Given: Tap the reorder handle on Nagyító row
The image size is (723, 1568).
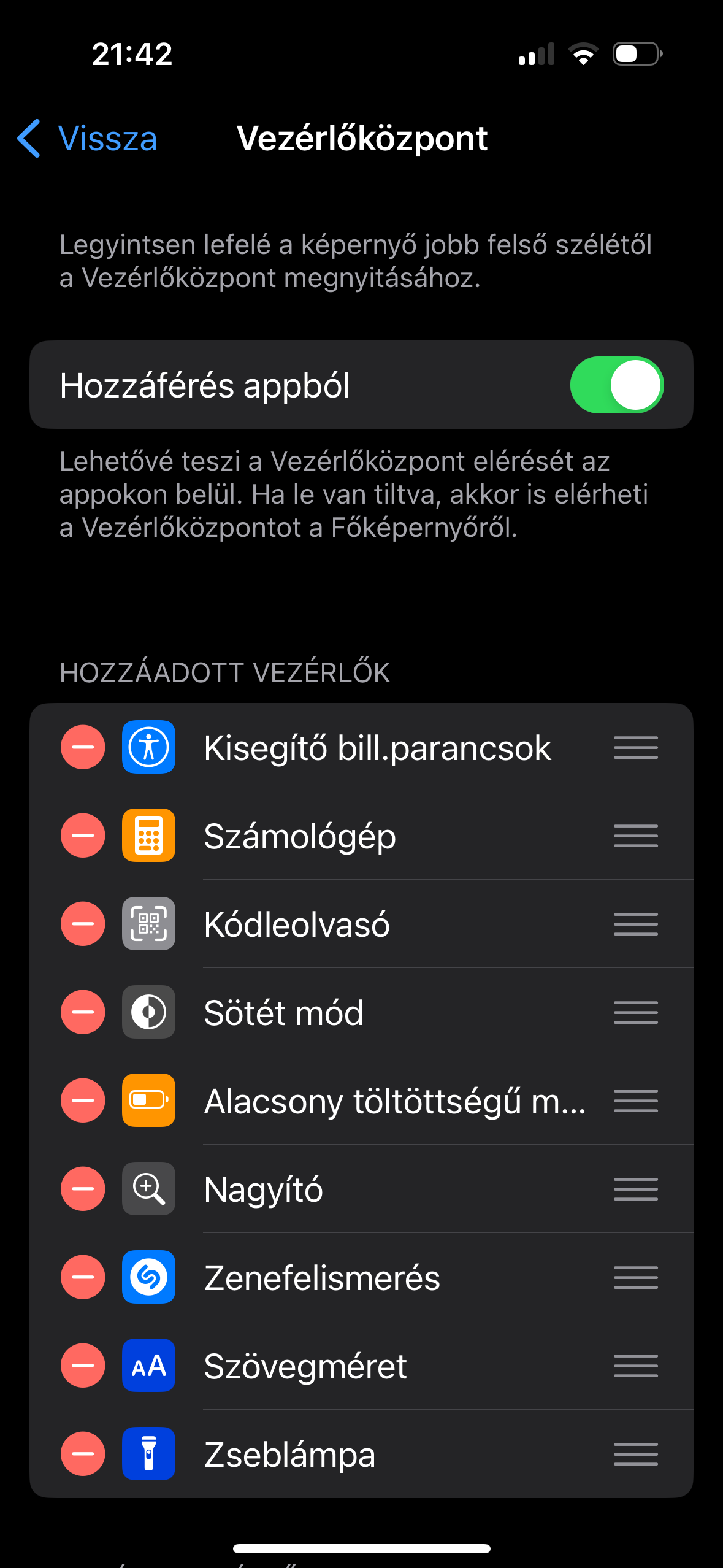Looking at the screenshot, I should (x=636, y=1189).
